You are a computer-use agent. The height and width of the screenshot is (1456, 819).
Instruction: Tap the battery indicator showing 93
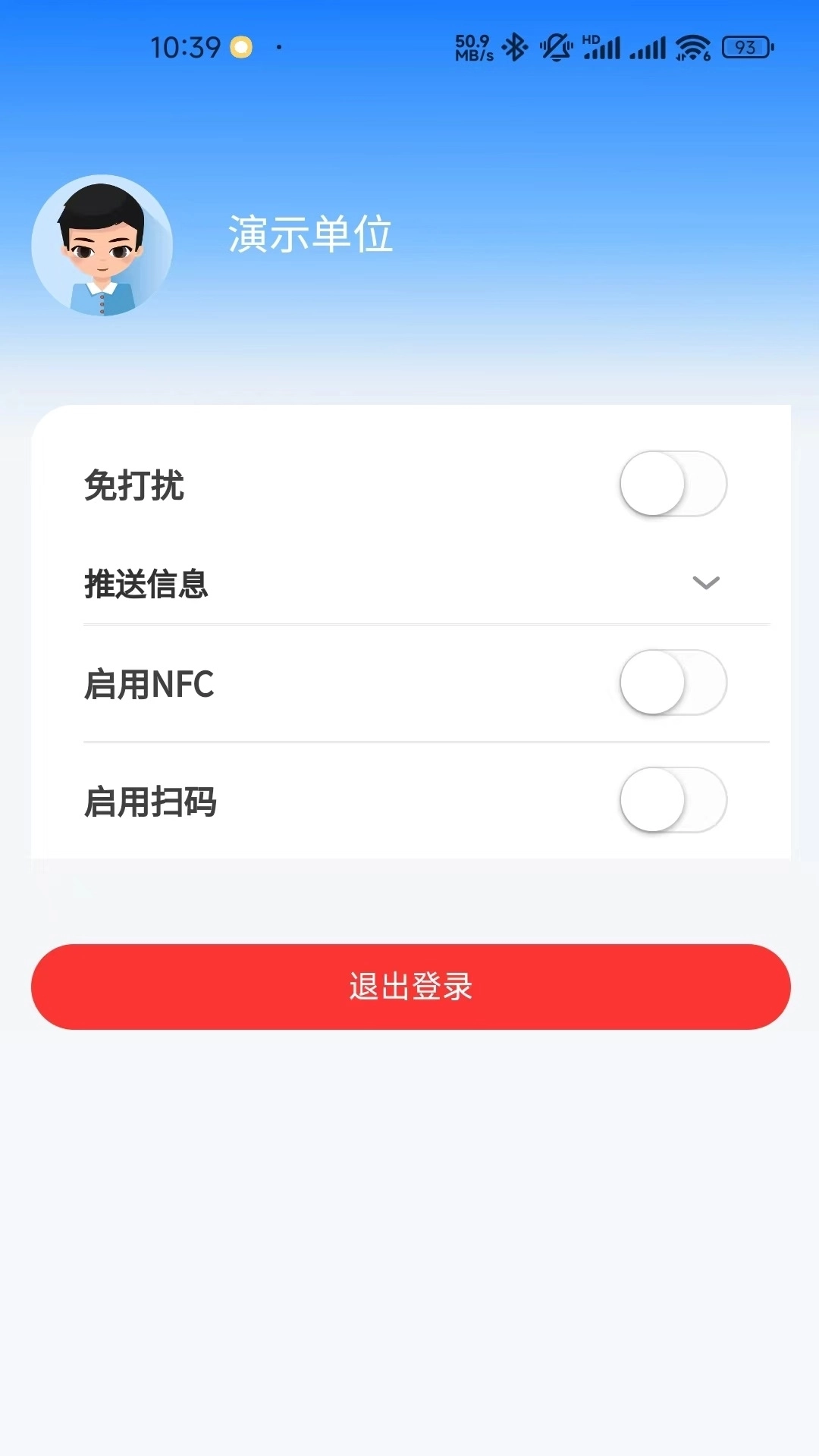pyautogui.click(x=744, y=47)
